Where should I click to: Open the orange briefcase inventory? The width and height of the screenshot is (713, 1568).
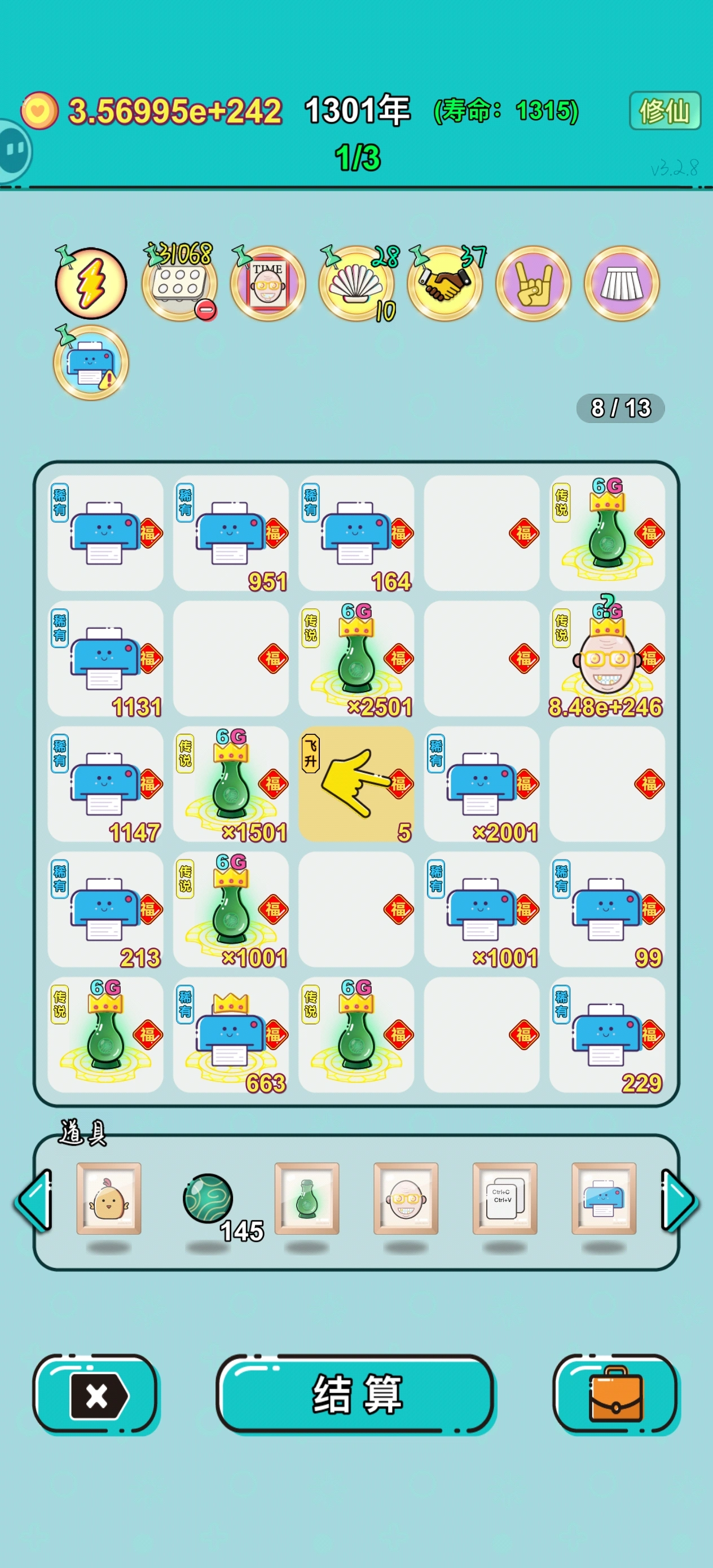(615, 1393)
